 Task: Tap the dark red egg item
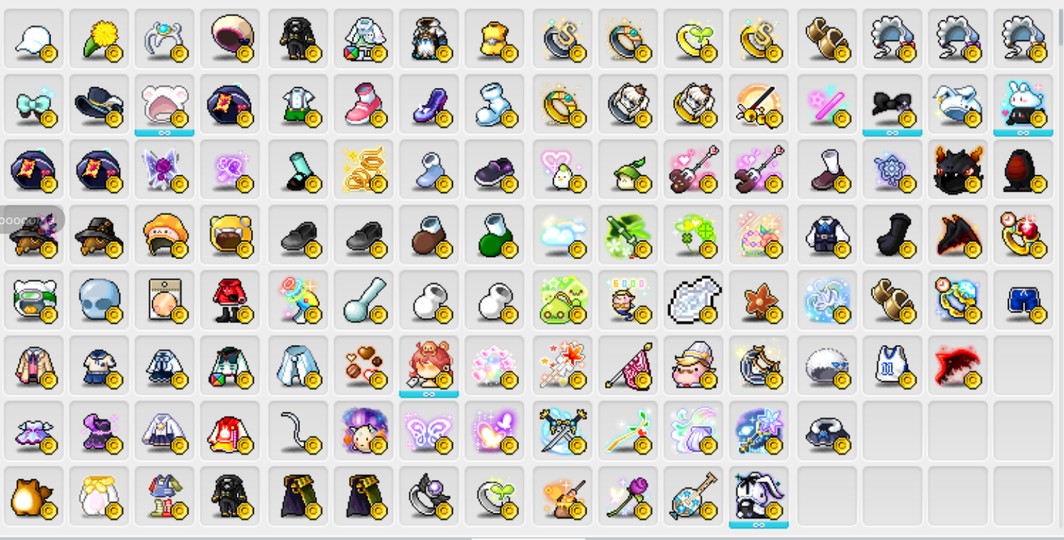[1022, 168]
